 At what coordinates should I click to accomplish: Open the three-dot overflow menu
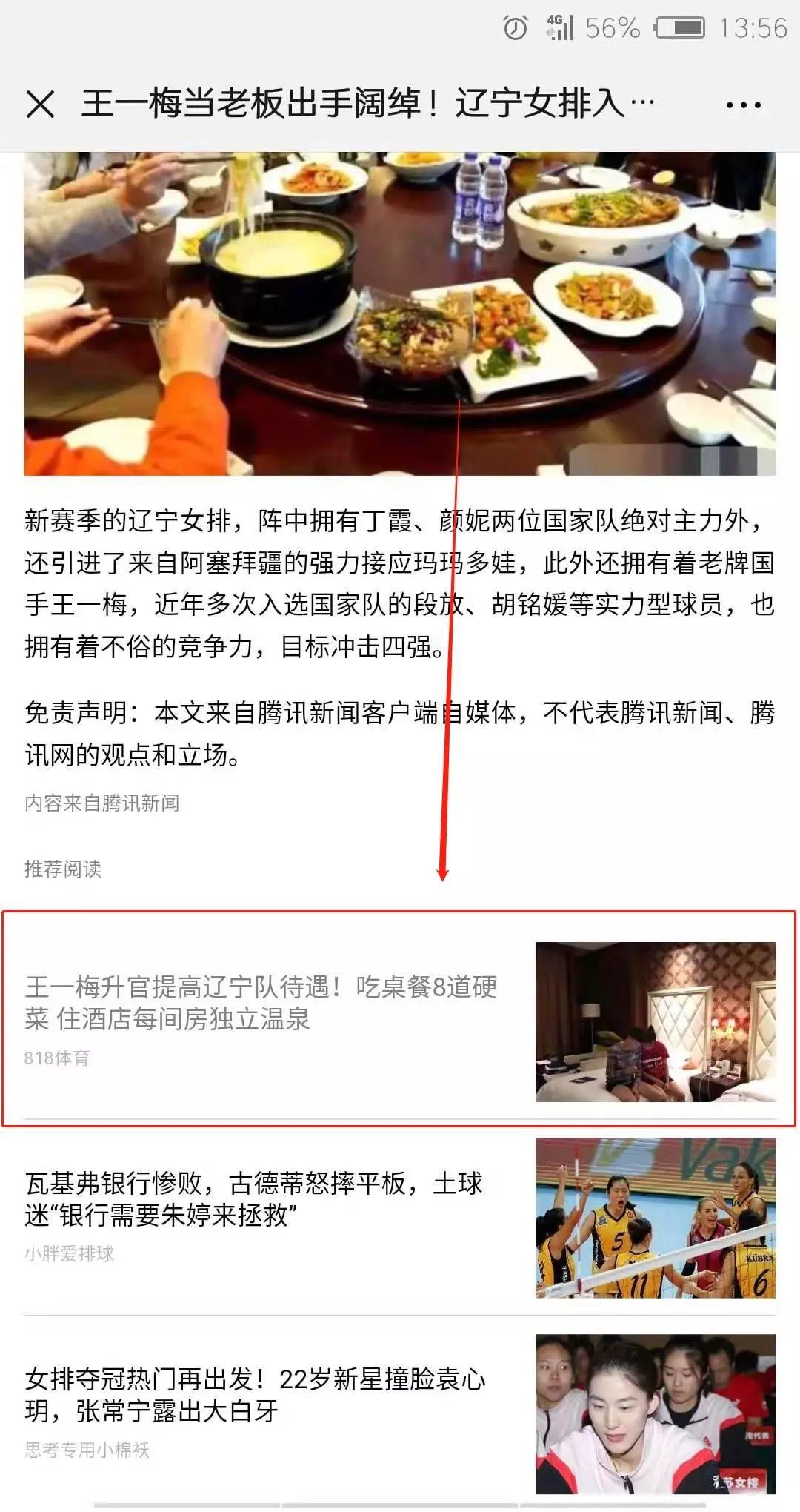point(743,105)
